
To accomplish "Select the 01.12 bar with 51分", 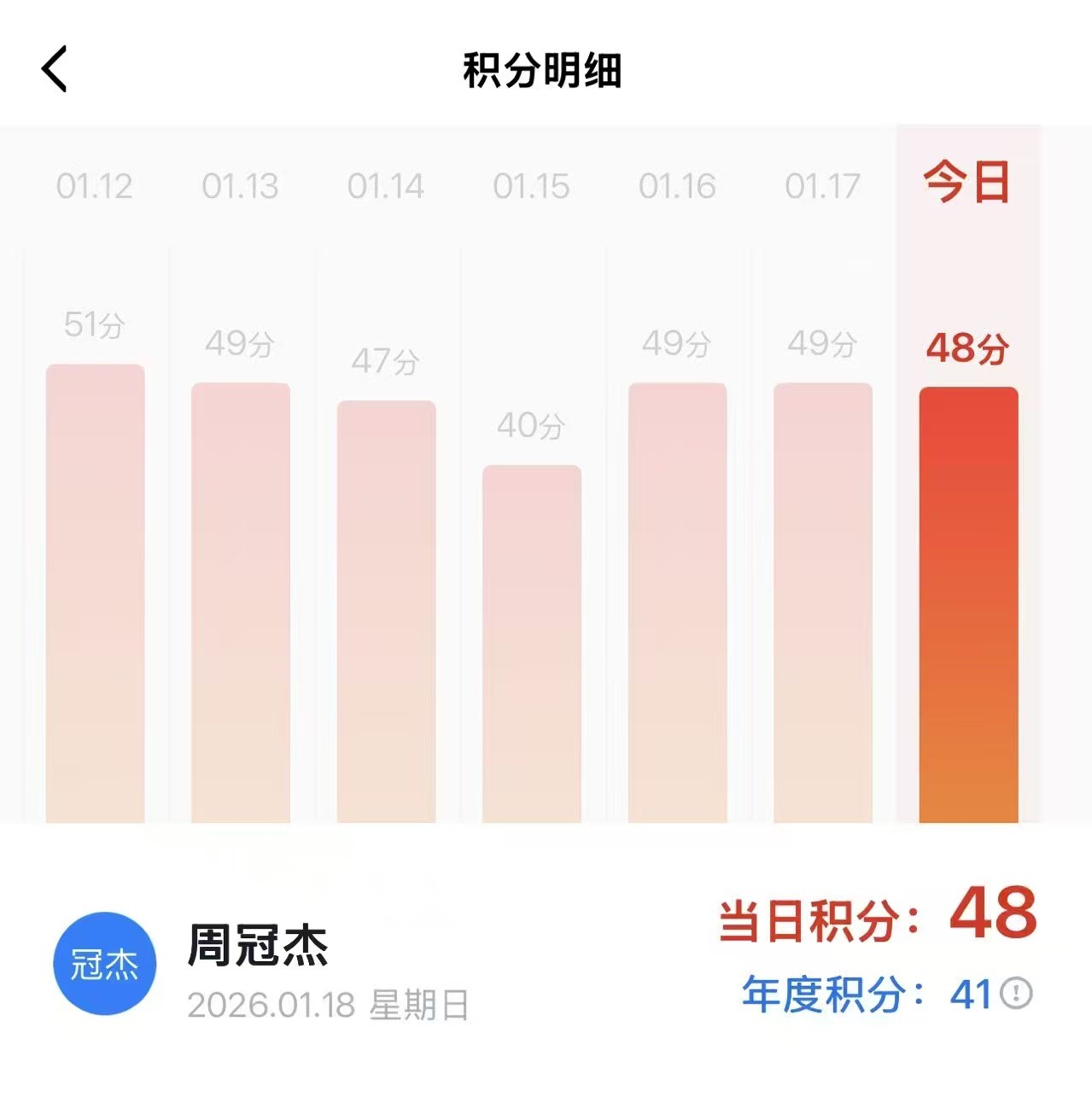I will click(95, 593).
